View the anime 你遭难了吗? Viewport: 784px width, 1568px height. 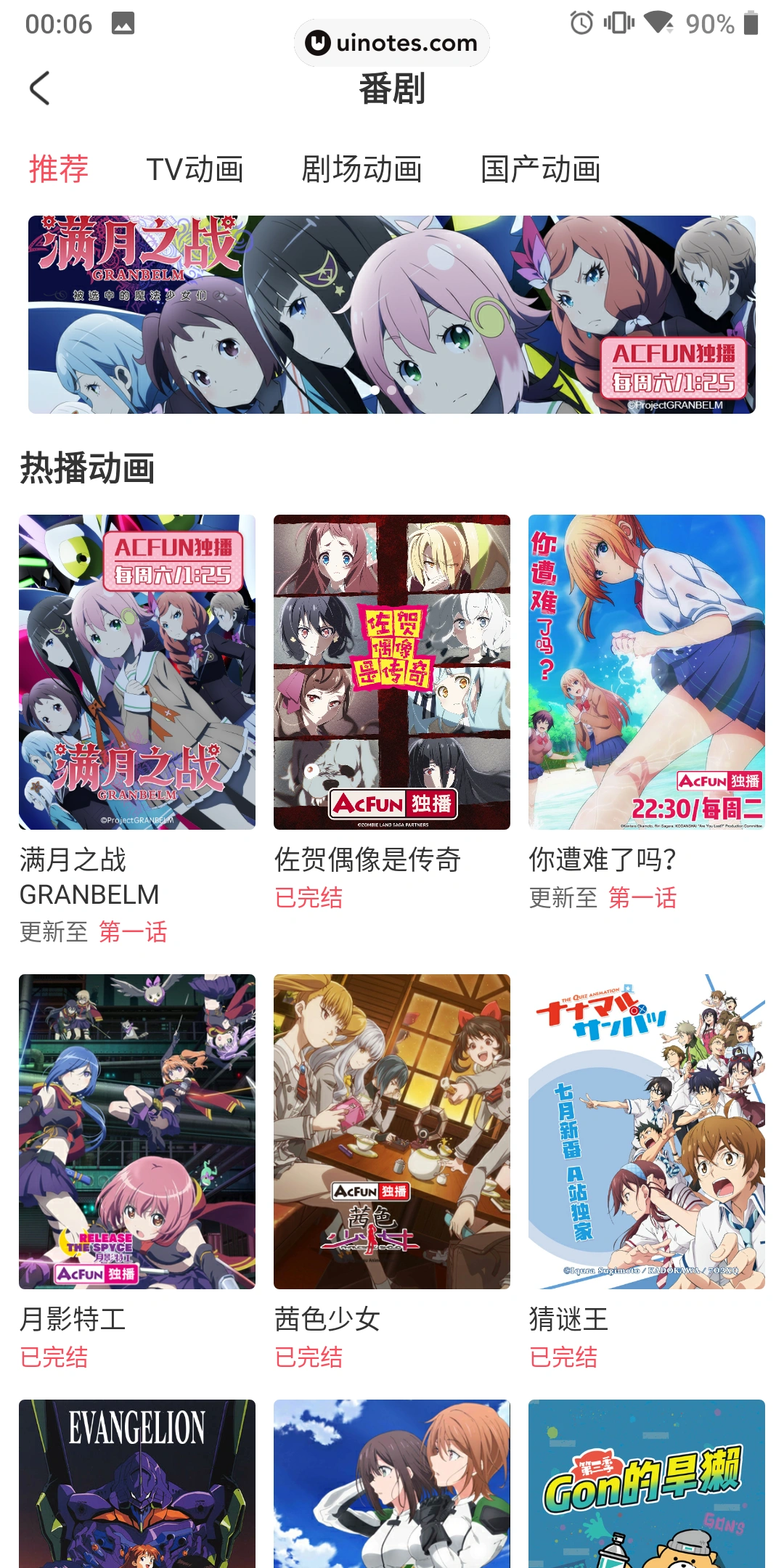647,672
